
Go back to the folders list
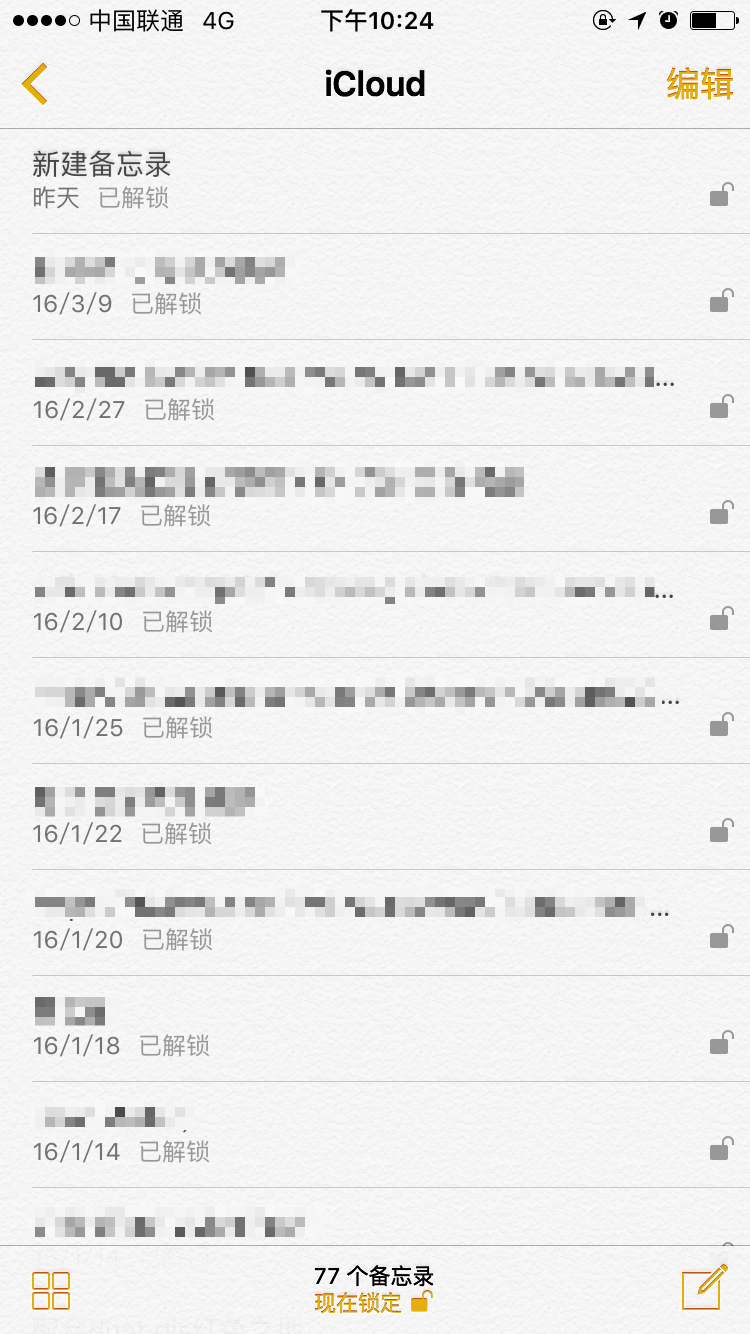point(35,84)
